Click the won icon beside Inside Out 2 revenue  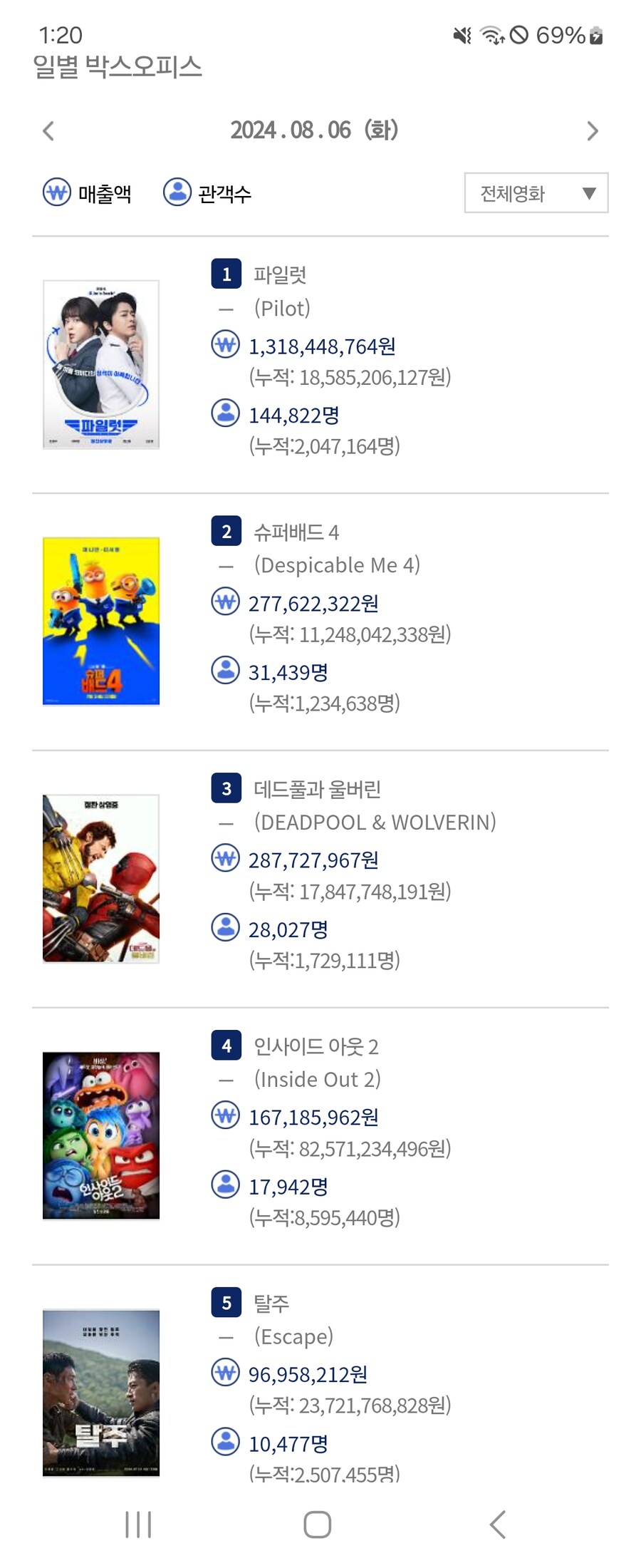coord(225,1116)
